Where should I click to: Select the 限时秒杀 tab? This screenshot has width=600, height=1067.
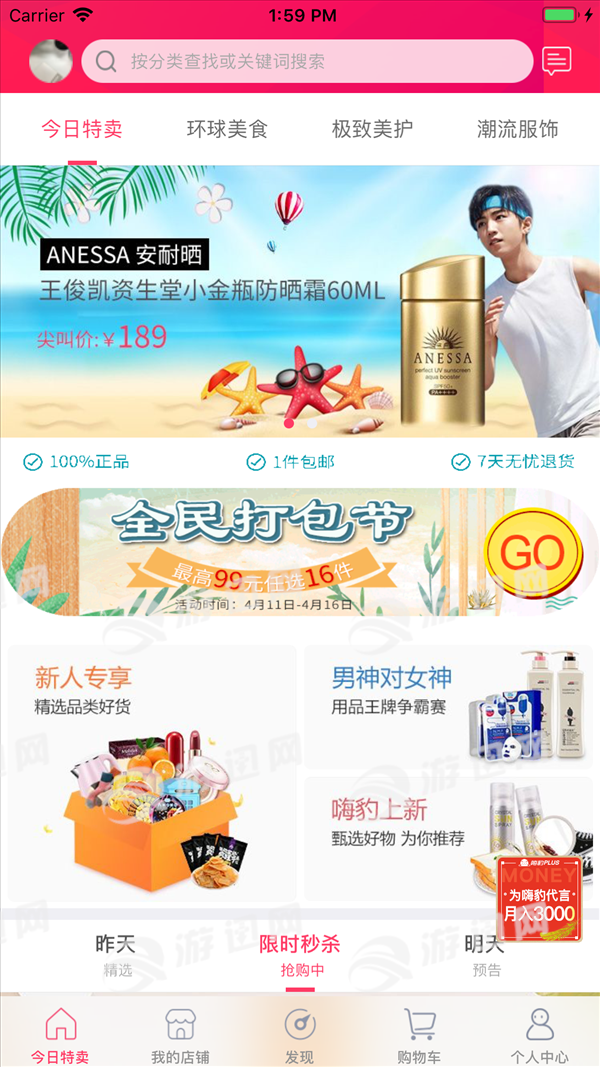point(300,955)
